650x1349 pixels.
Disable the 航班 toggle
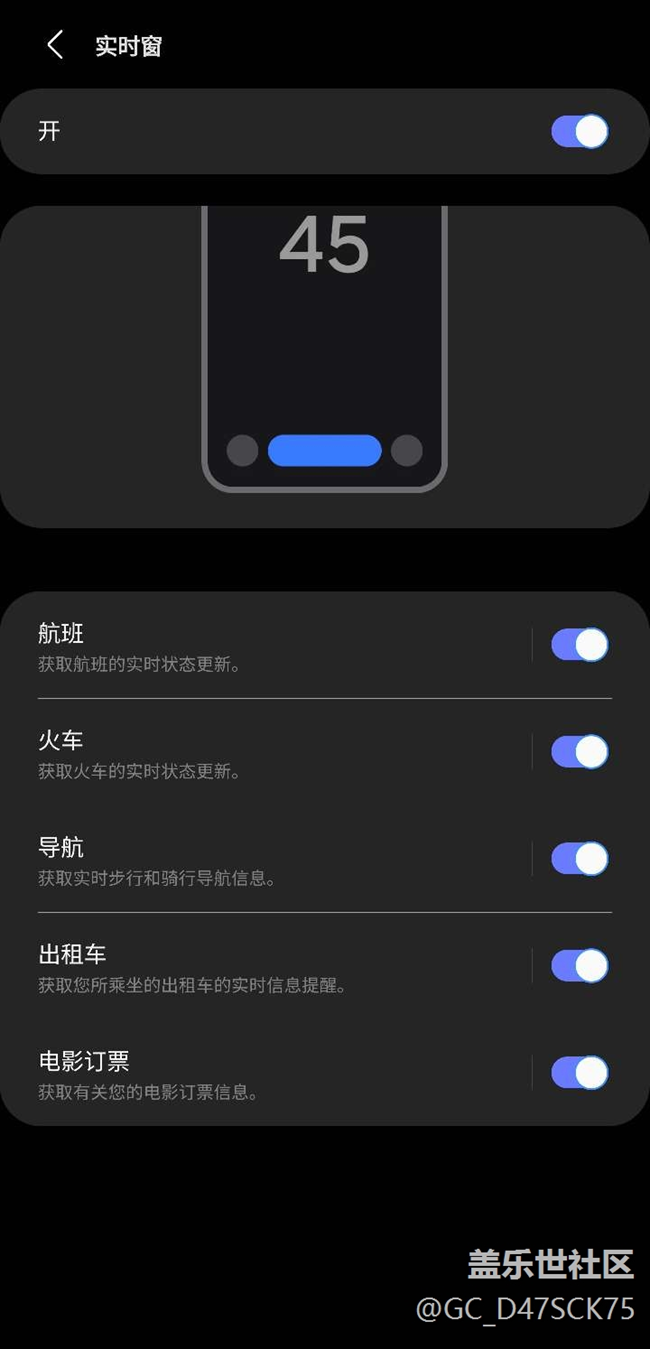click(x=579, y=645)
